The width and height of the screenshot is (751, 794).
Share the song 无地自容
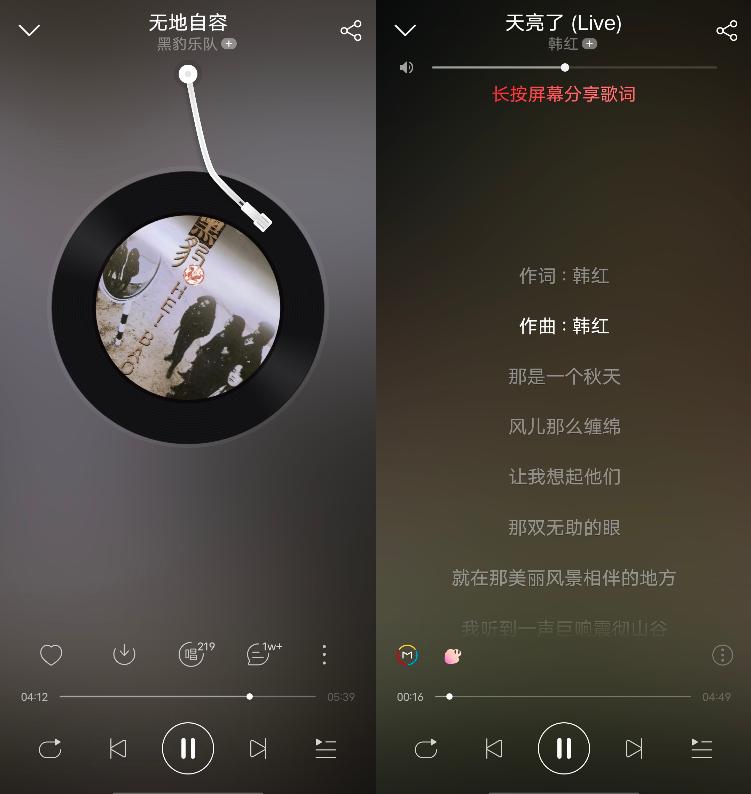351,30
